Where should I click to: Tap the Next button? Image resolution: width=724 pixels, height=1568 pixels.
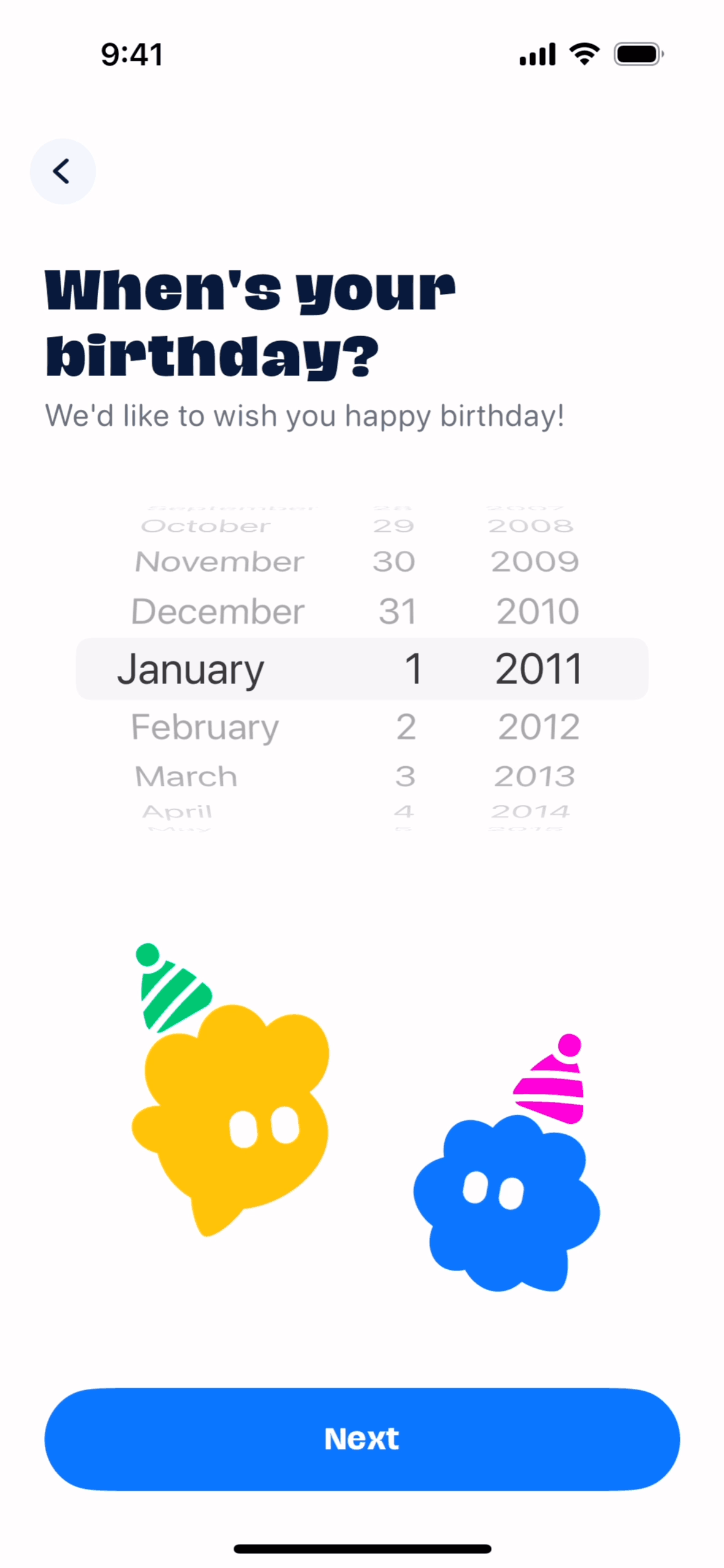point(362,1438)
